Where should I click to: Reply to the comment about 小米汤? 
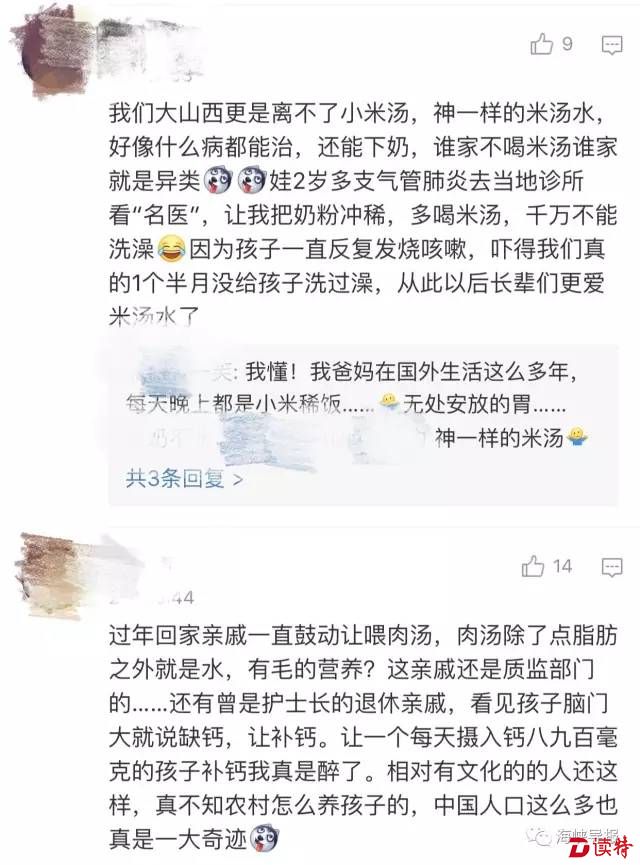tap(612, 45)
